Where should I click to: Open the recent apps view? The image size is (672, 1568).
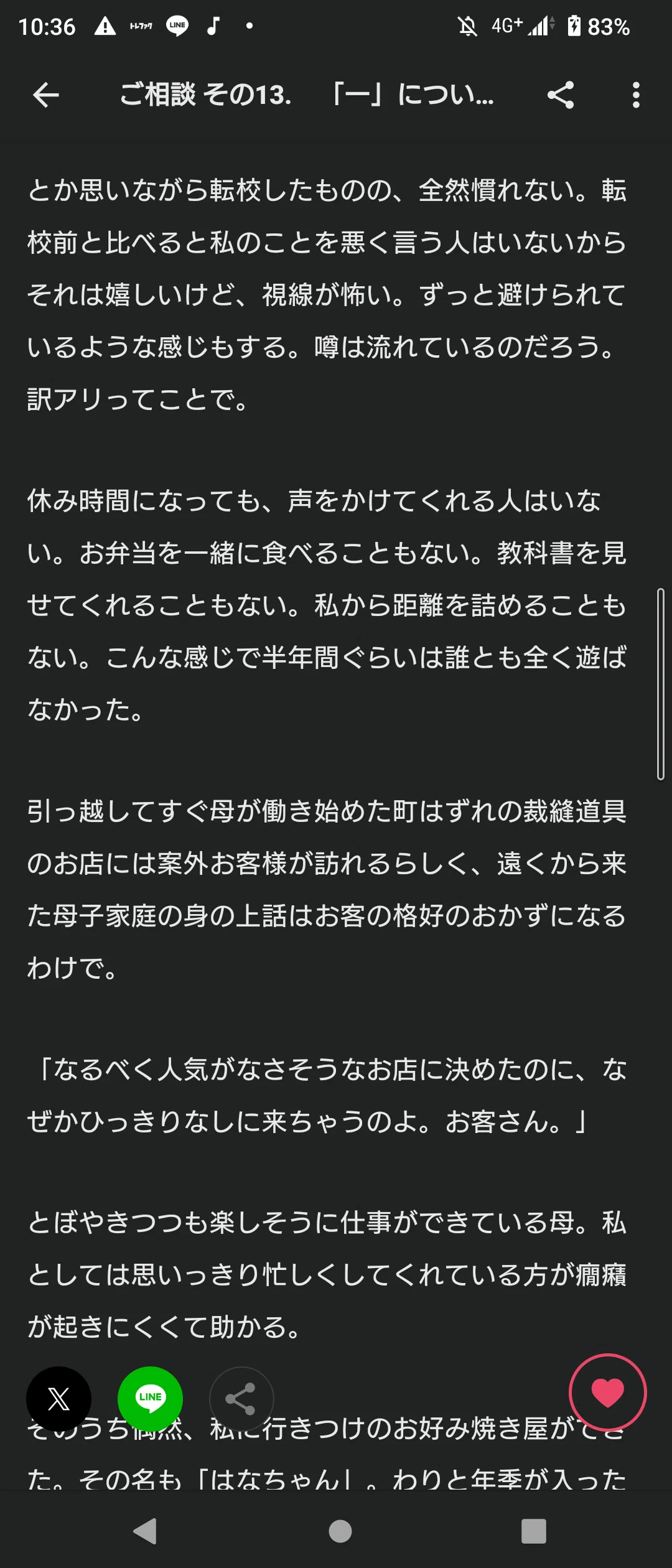(x=533, y=1531)
